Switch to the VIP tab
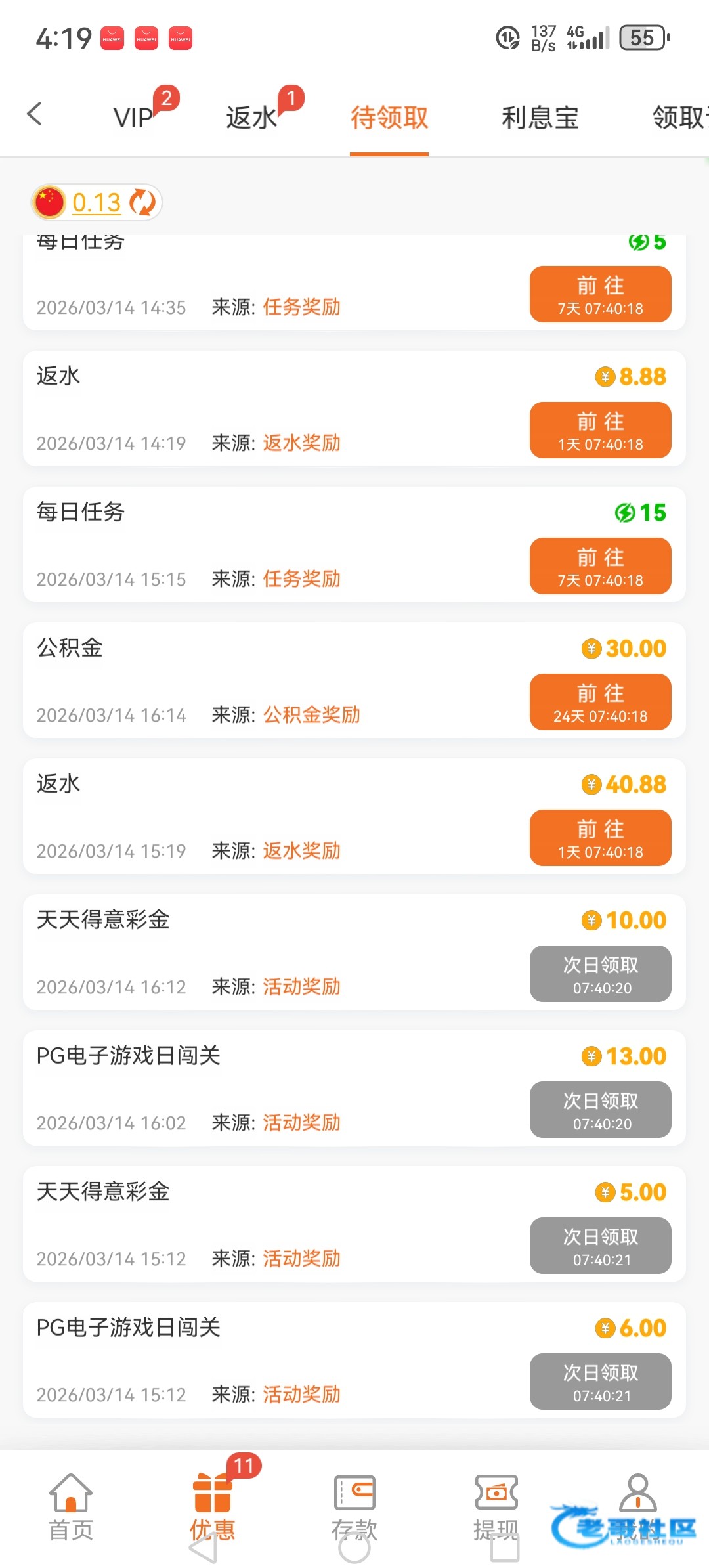 tap(133, 118)
